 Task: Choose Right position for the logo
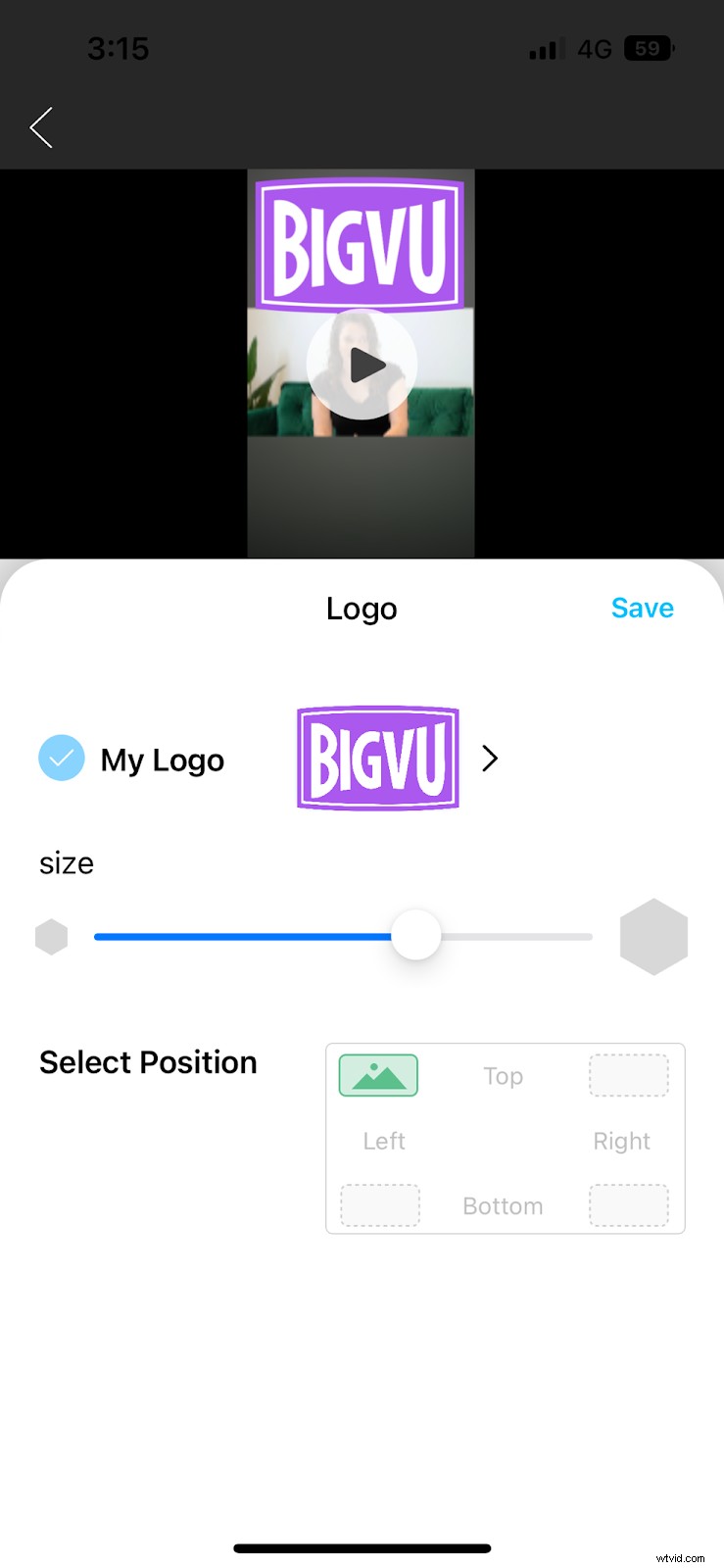pyautogui.click(x=621, y=1140)
